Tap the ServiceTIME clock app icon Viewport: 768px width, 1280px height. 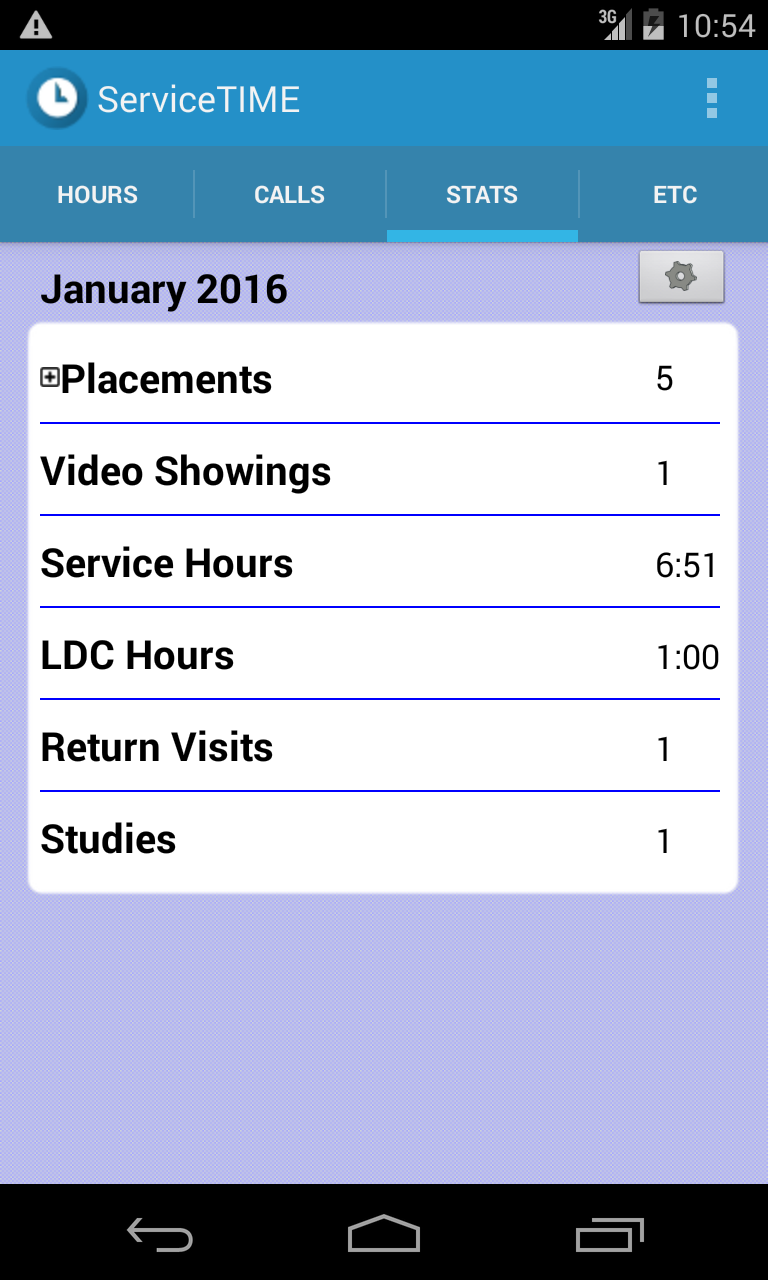coord(57,98)
